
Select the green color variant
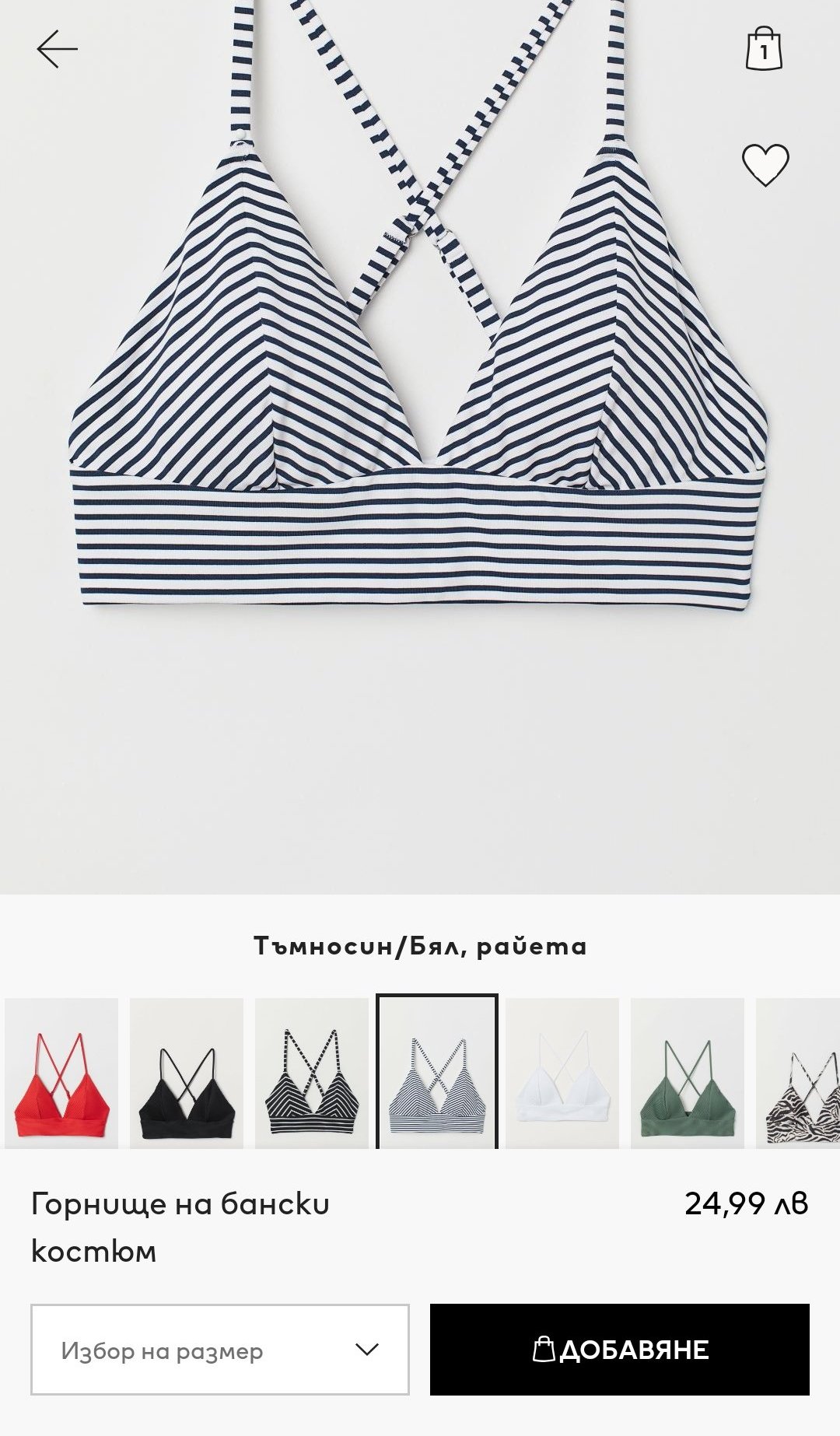(688, 1073)
